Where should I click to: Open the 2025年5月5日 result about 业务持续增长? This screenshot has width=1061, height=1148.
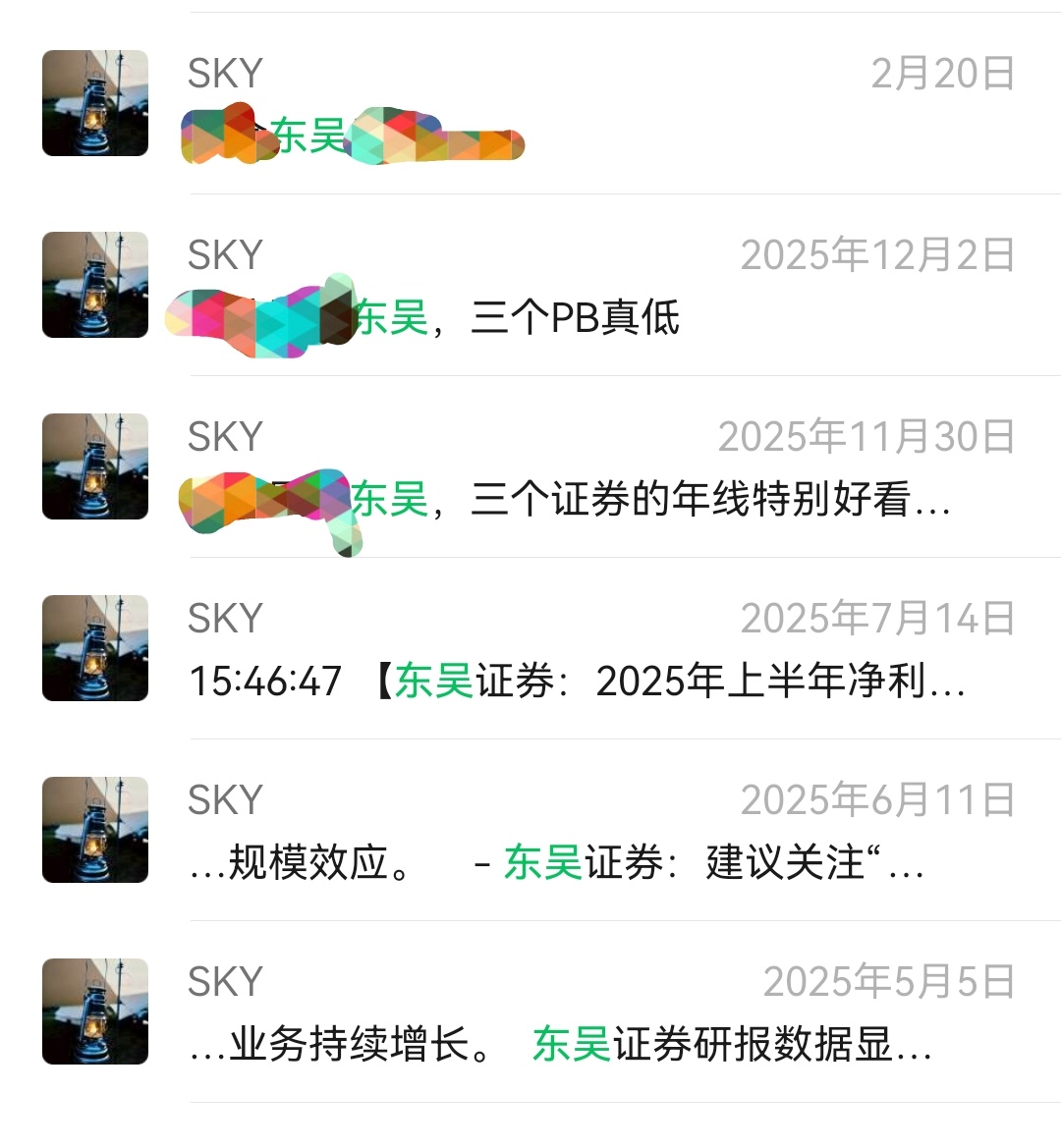pyautogui.click(x=589, y=1011)
